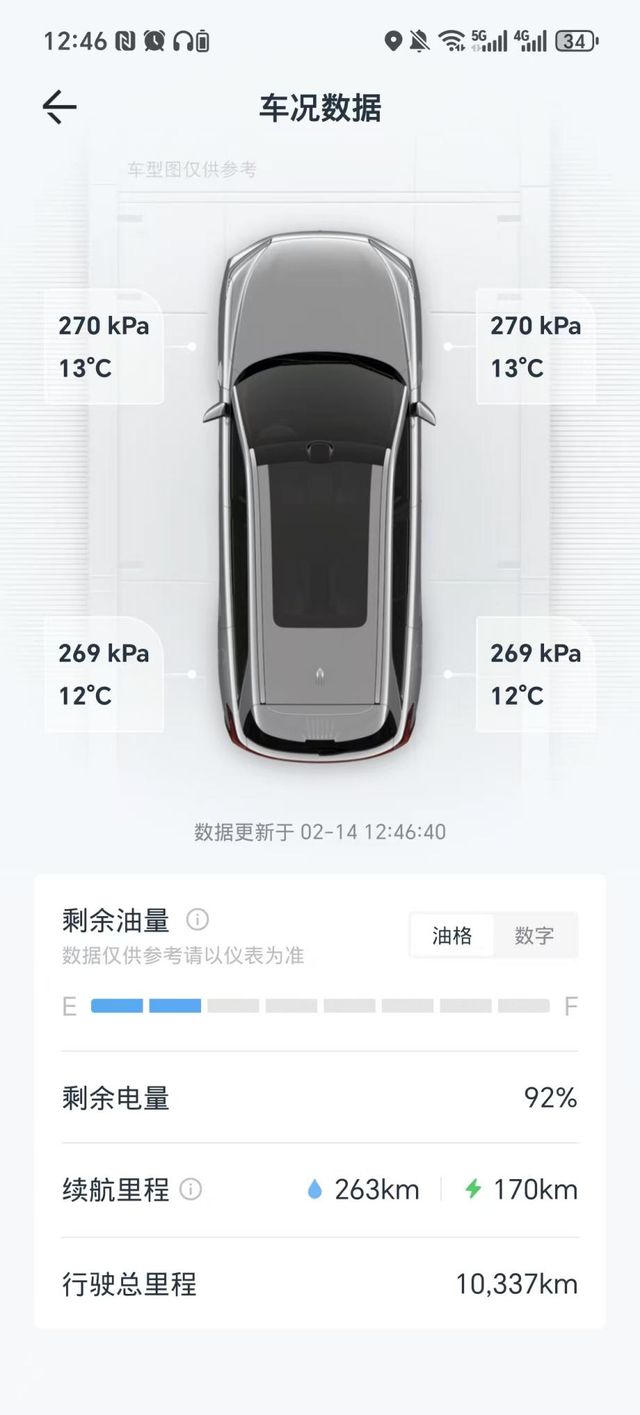This screenshot has height=1415, width=640.
Task: Select the 油格 fuel display option
Action: (452, 936)
